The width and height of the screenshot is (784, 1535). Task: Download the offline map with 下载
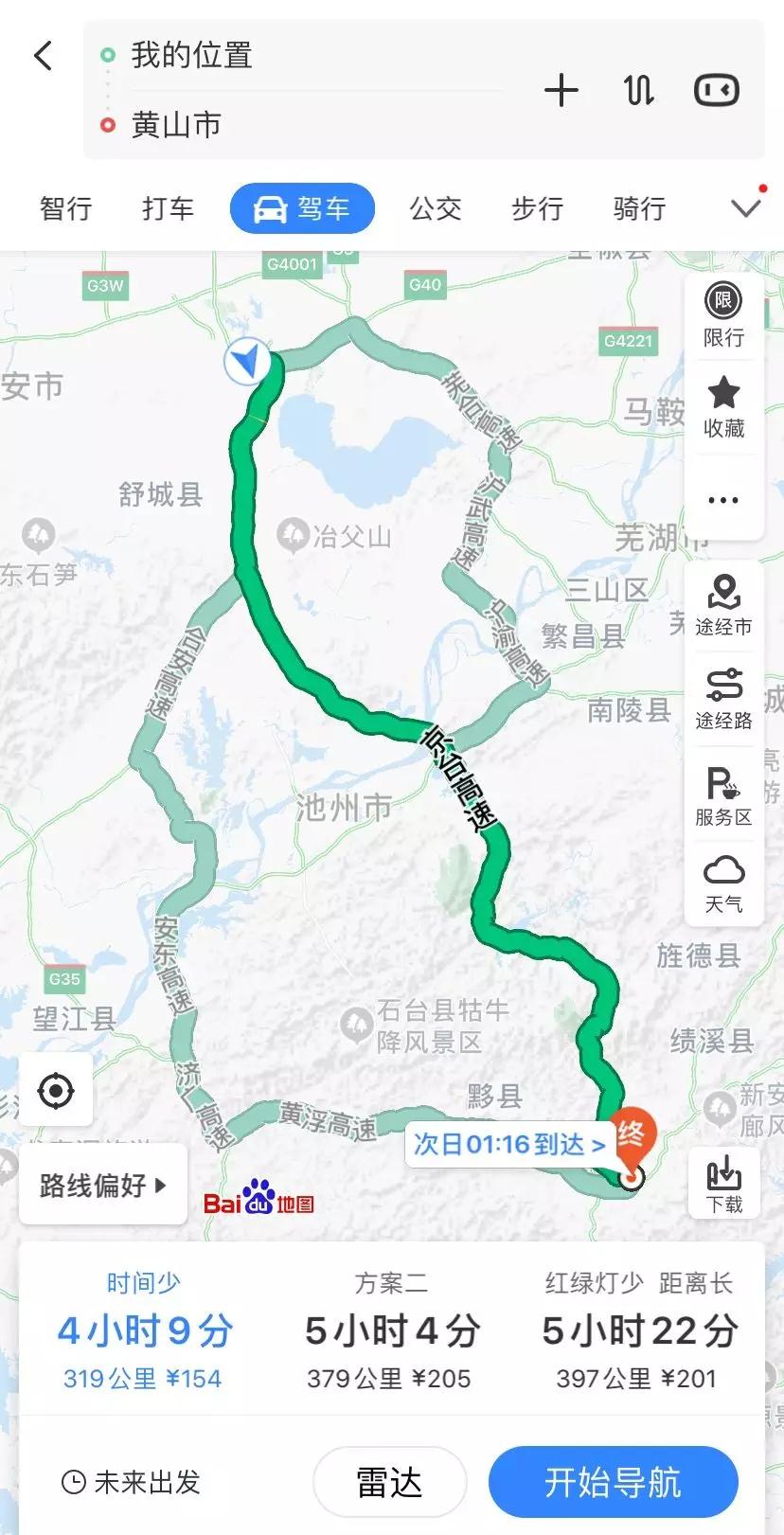(x=724, y=1183)
